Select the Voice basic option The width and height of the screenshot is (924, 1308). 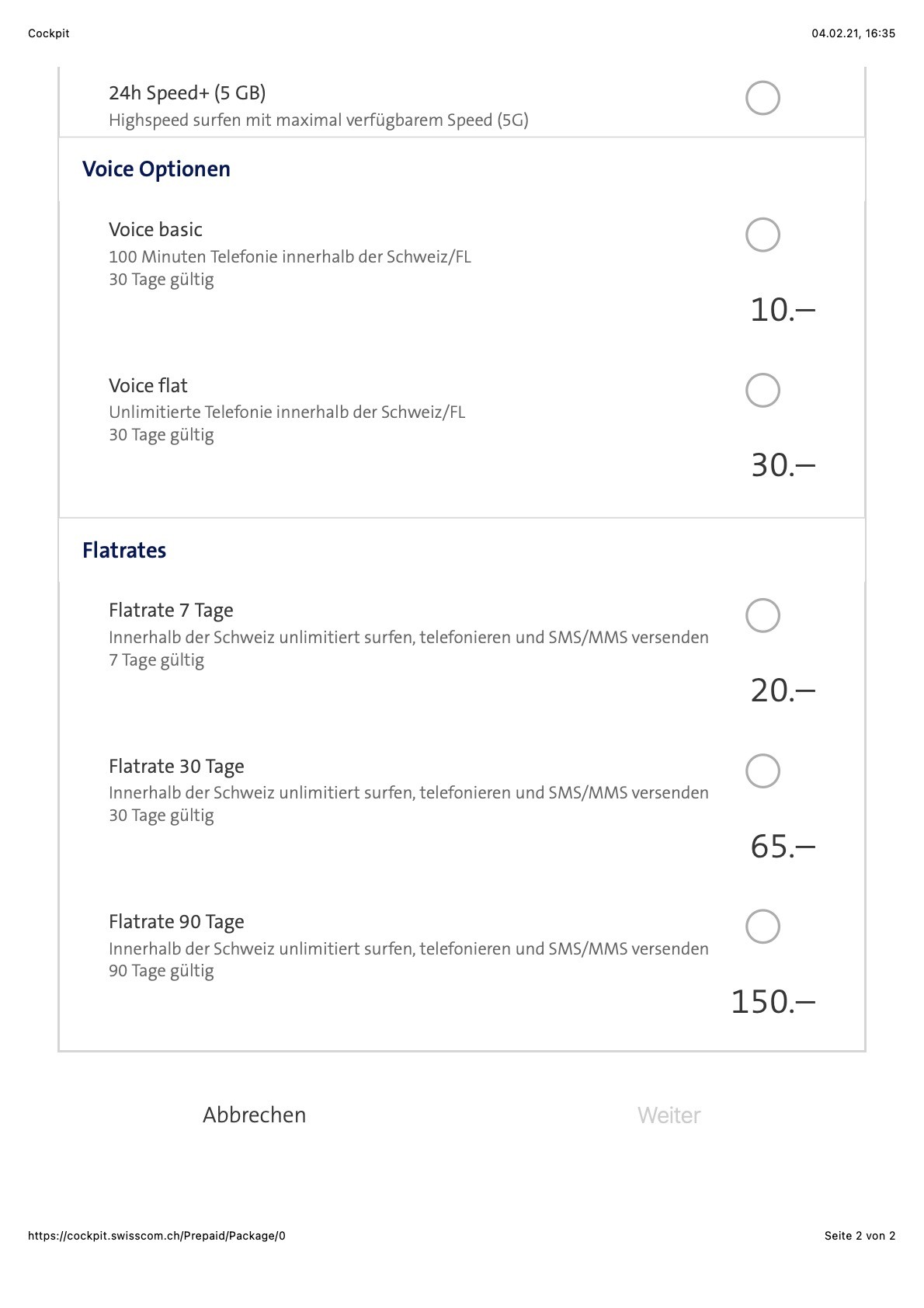click(762, 233)
